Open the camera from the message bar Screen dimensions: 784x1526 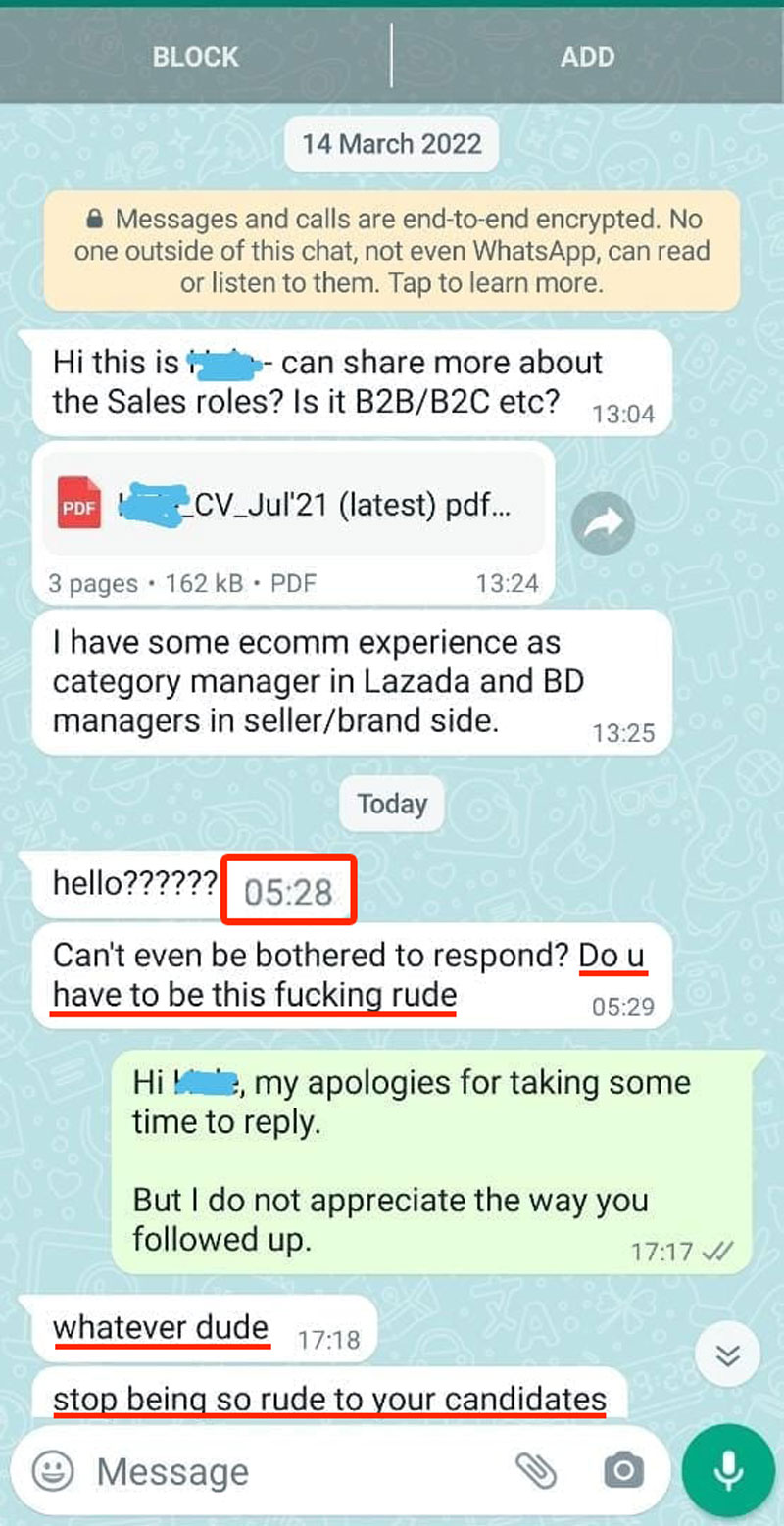623,1470
